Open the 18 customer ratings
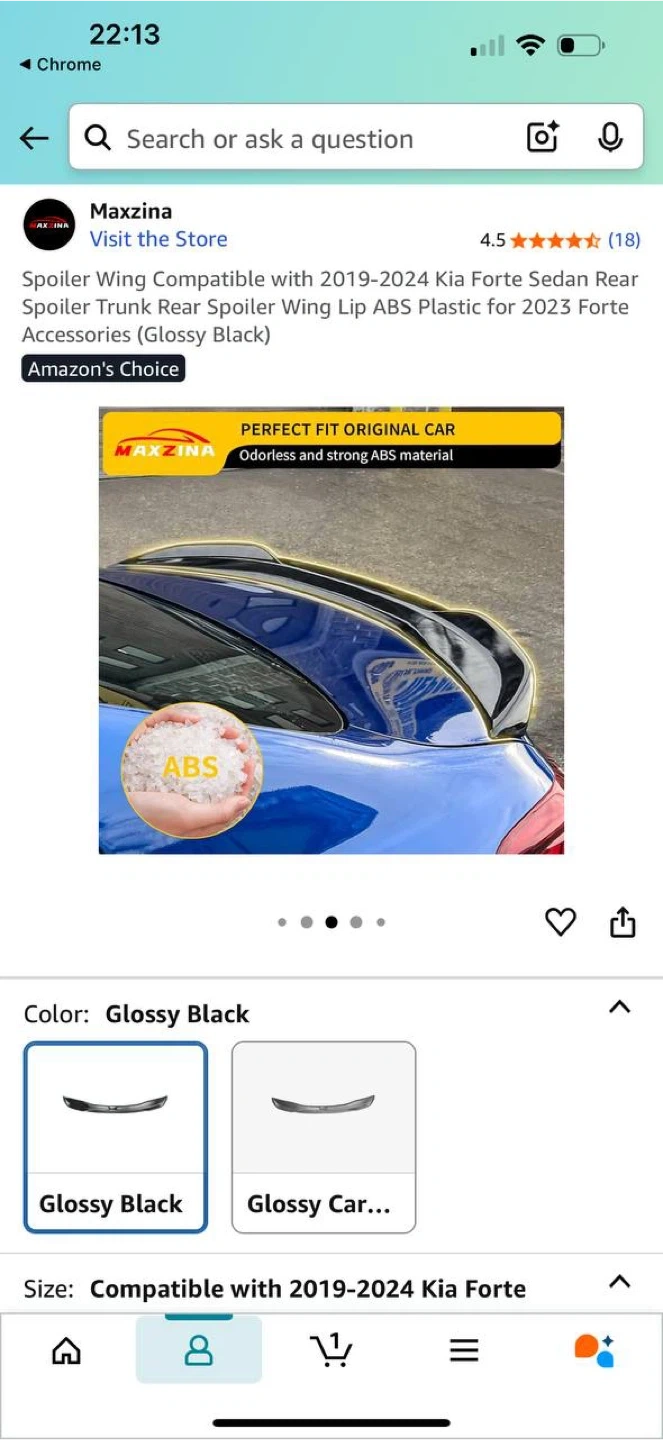The image size is (663, 1440). (x=624, y=240)
